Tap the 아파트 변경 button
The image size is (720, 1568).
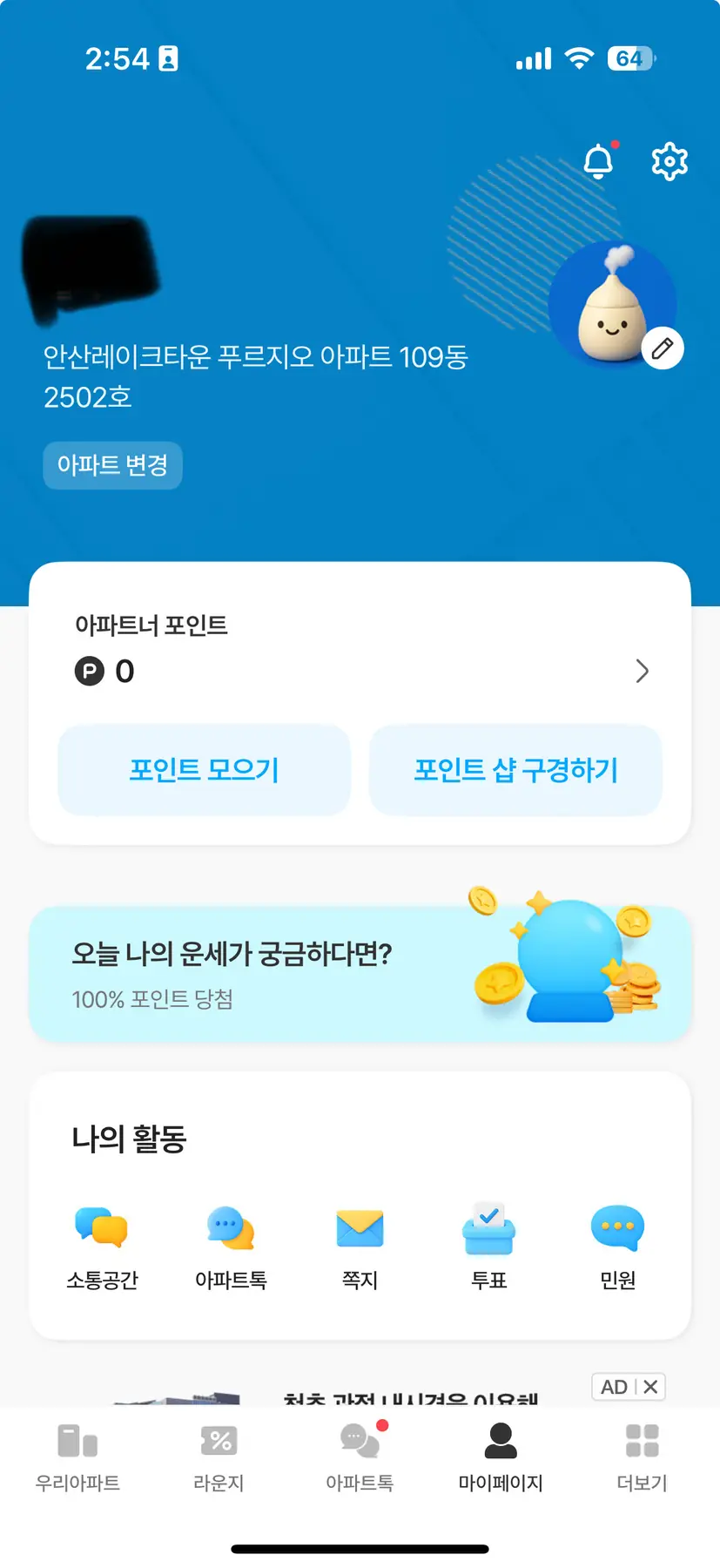(x=112, y=465)
